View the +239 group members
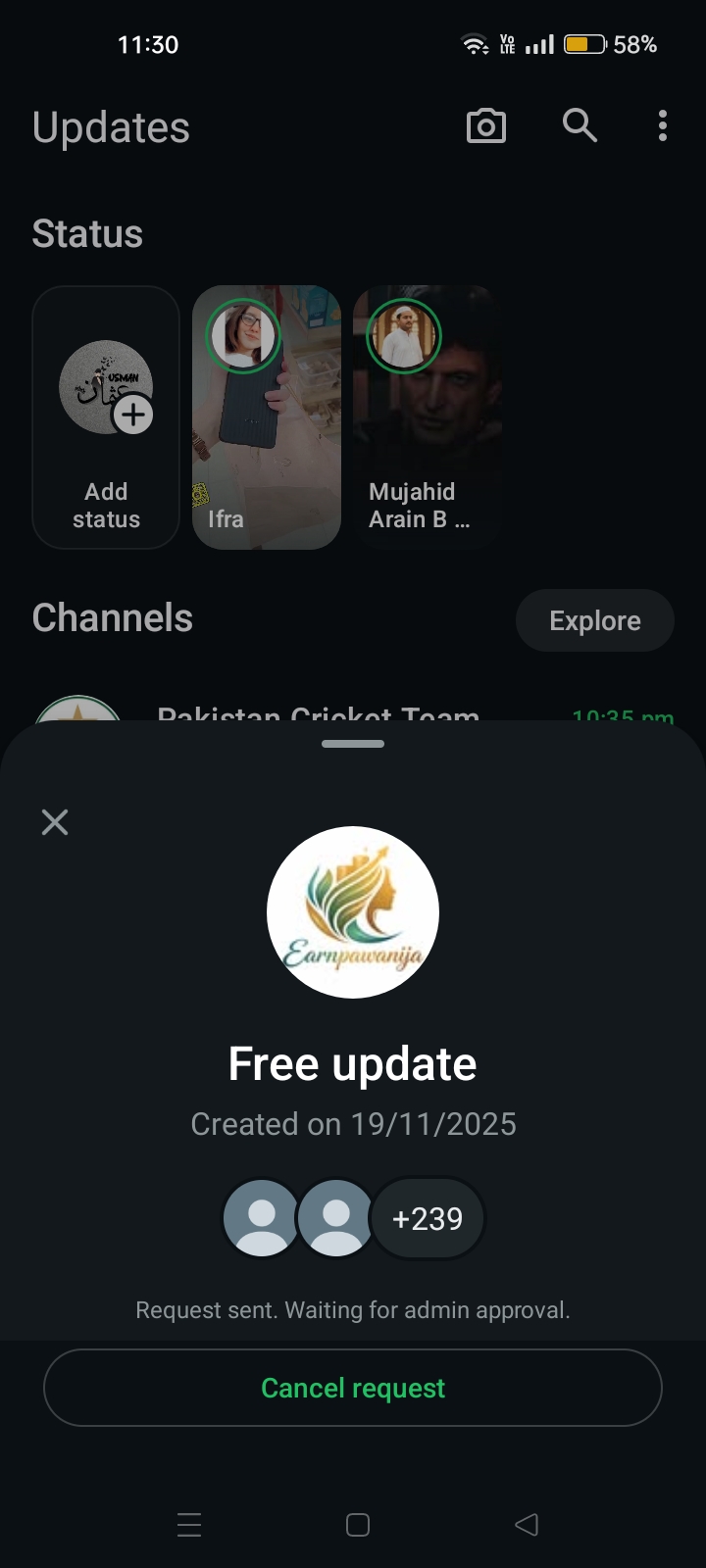706x1568 pixels. (x=428, y=1218)
